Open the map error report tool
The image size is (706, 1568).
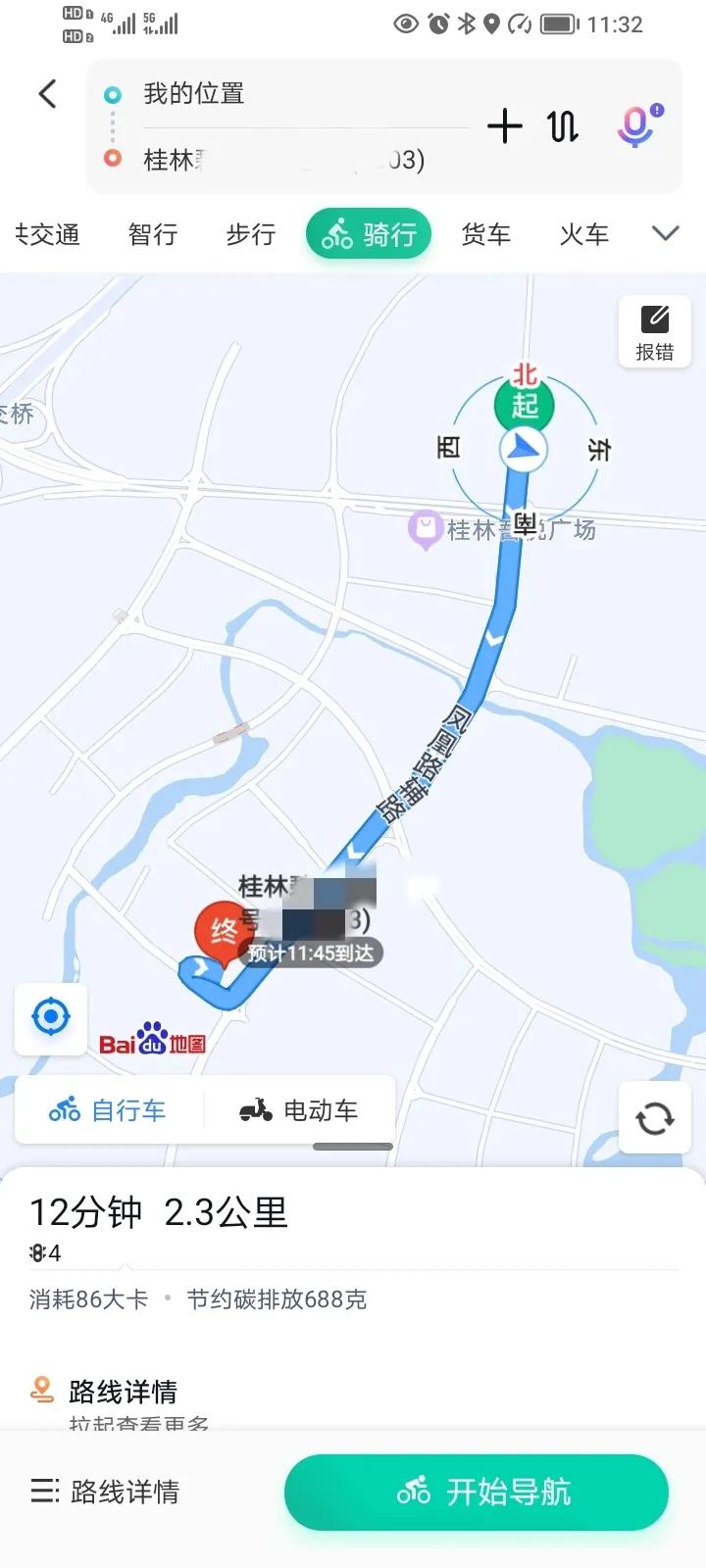click(654, 331)
